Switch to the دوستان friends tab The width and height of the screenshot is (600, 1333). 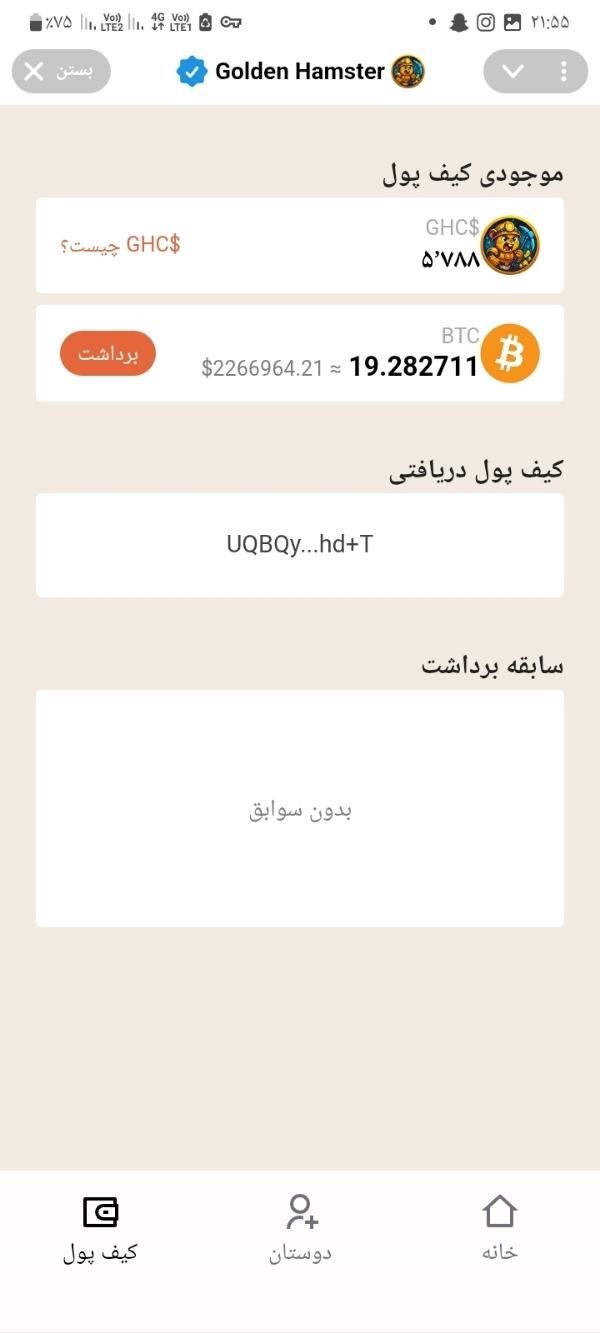(300, 1228)
